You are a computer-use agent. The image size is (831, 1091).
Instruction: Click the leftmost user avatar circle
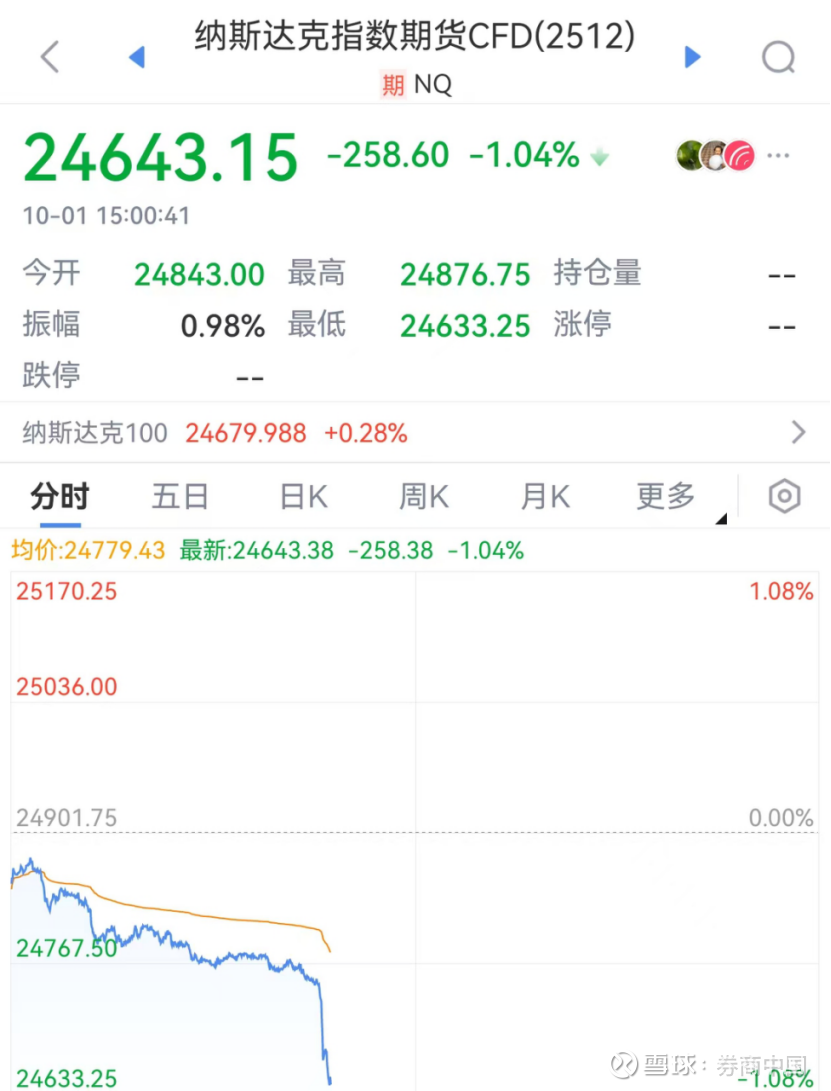coord(691,155)
